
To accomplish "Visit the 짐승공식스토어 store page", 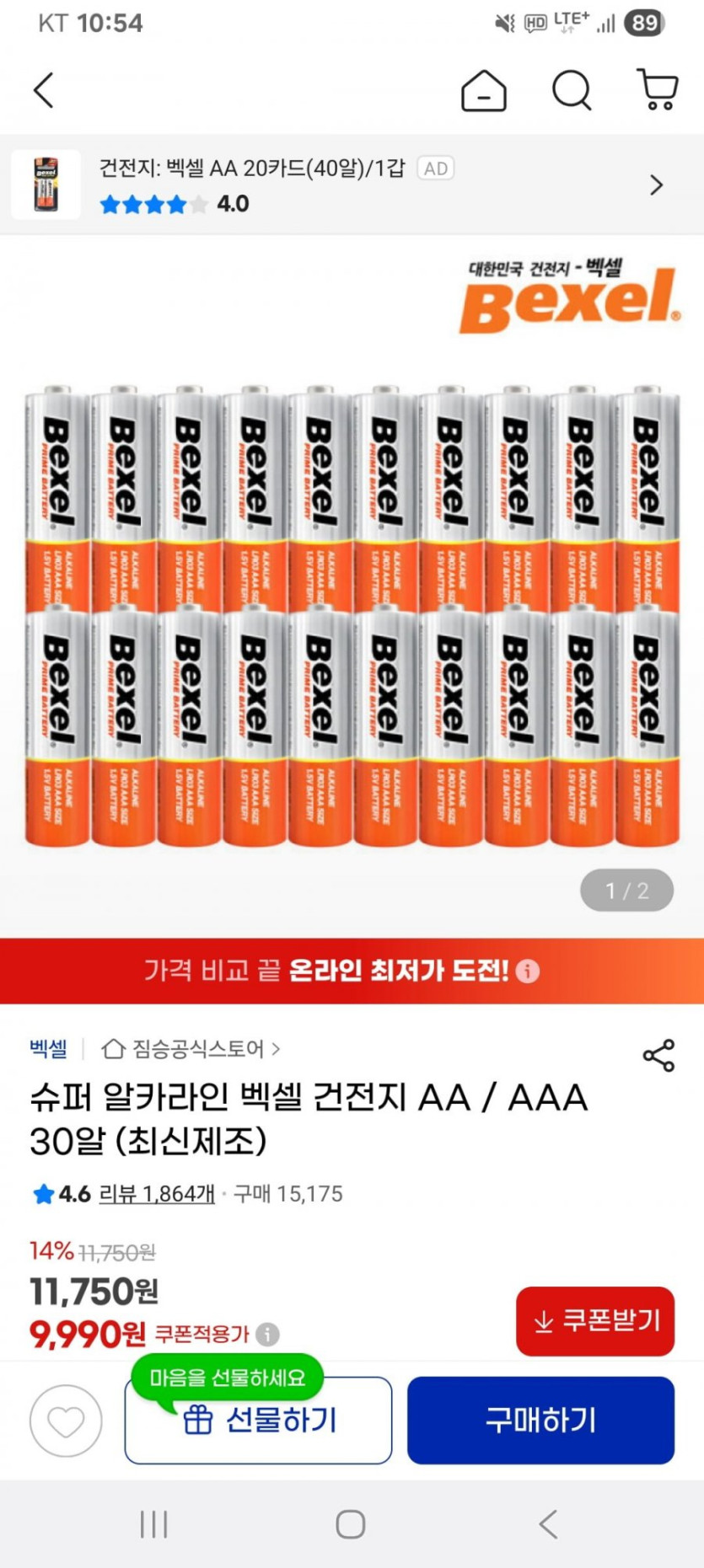I will click(191, 1049).
